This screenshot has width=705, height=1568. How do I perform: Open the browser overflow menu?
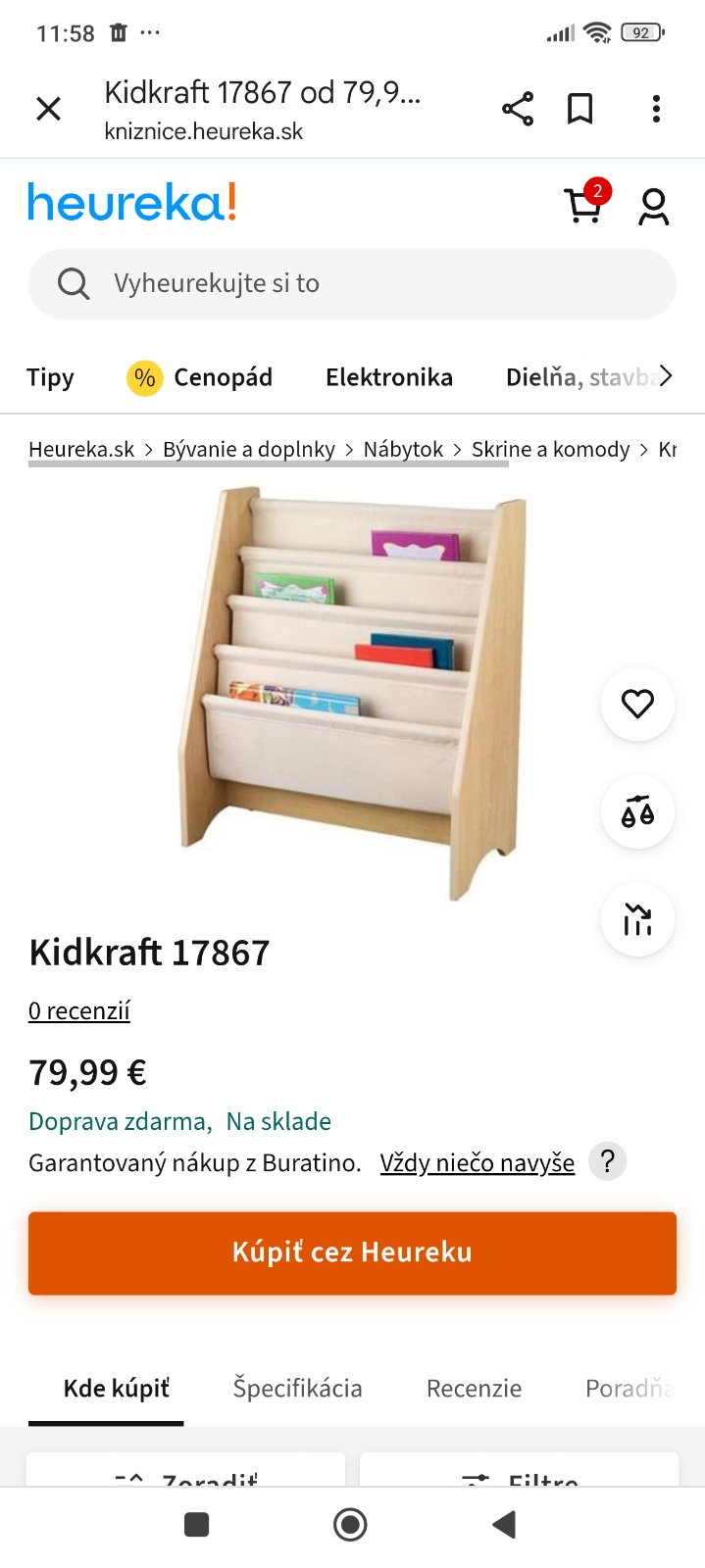(656, 109)
